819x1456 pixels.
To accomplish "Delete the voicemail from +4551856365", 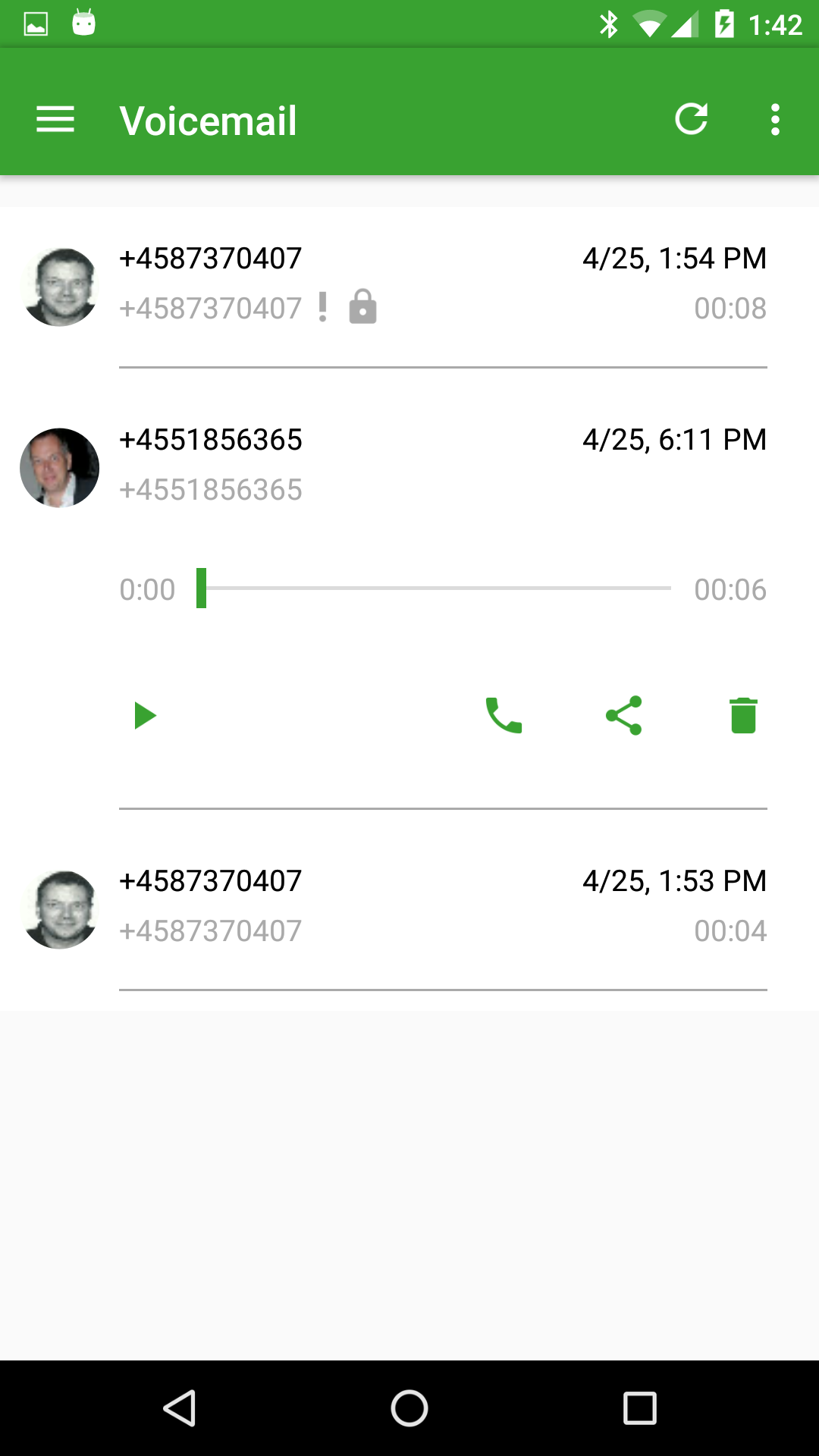I will tap(743, 716).
